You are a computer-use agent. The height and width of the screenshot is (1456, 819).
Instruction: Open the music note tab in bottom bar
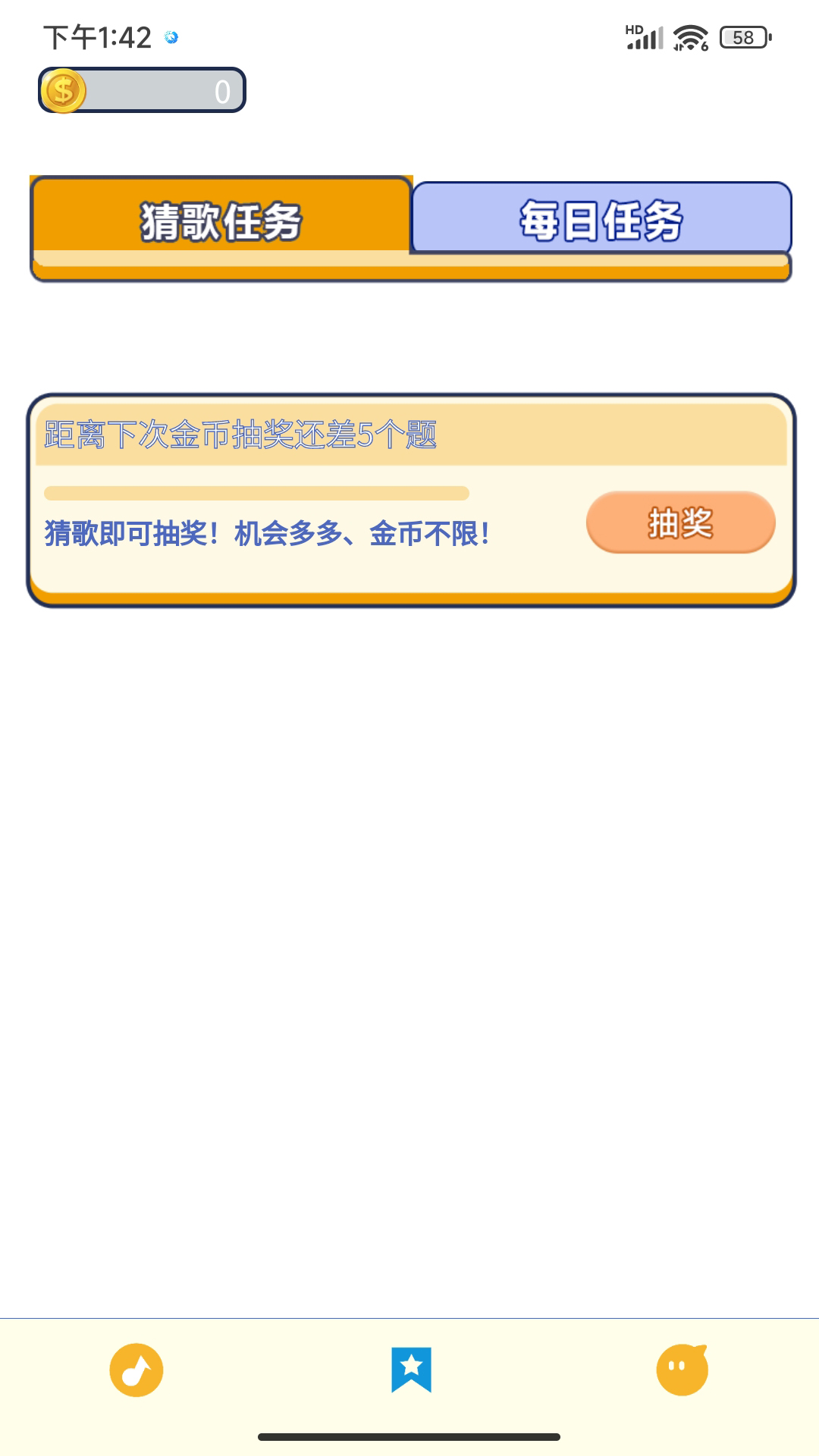click(x=136, y=1370)
